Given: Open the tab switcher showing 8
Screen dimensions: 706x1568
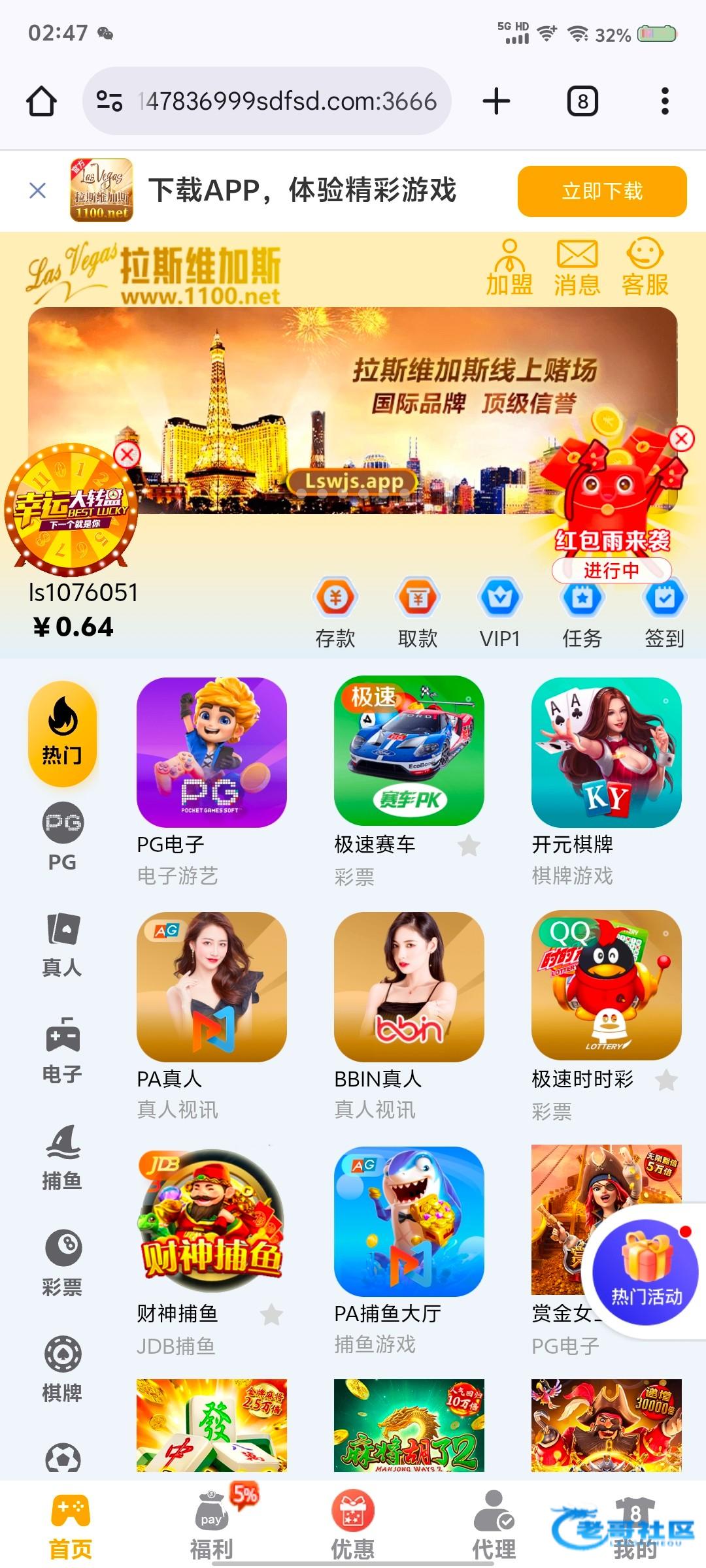Looking at the screenshot, I should 582,101.
